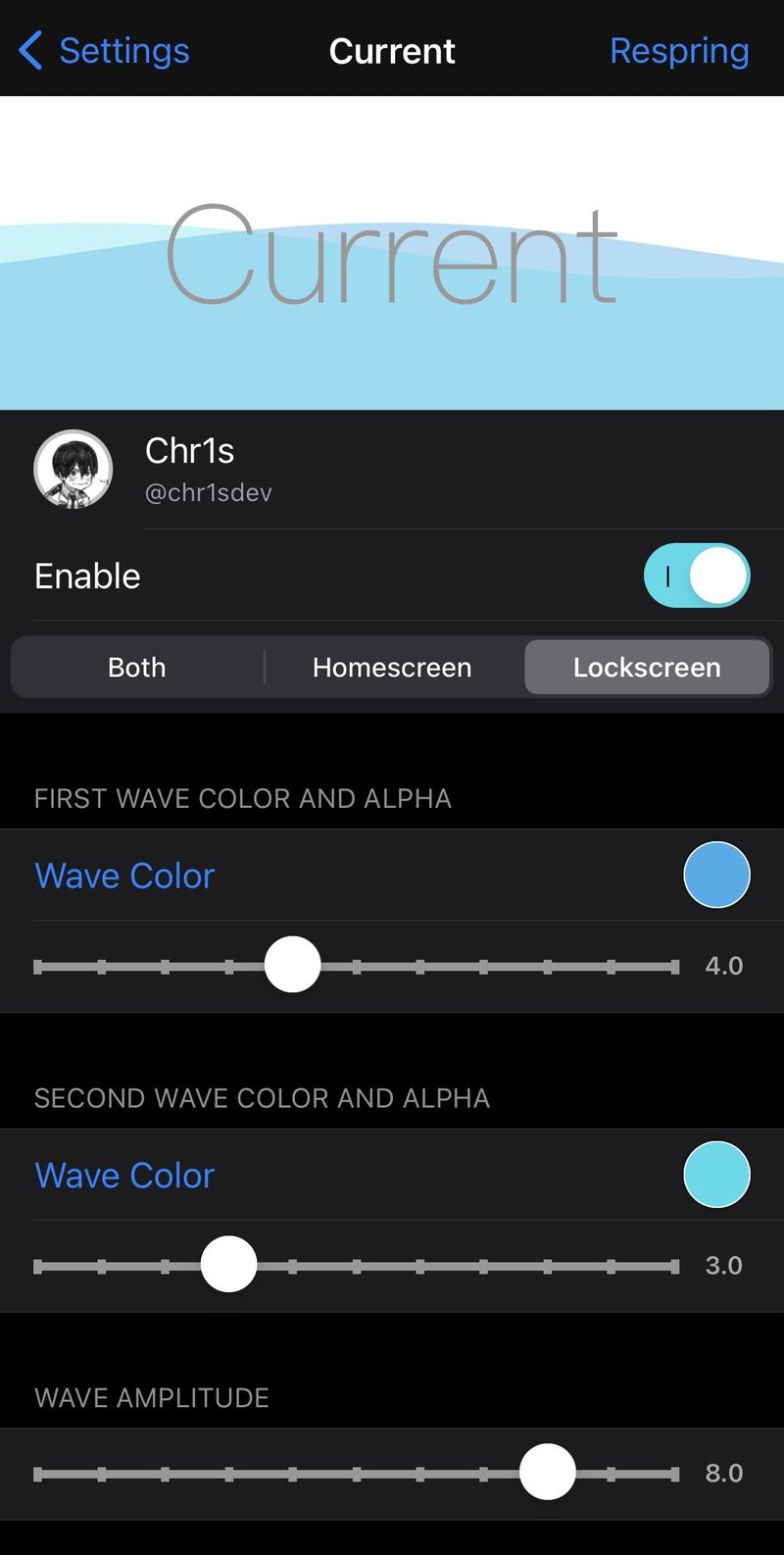Open the Chr1s @chr1sdev profile row
The image size is (784, 1555).
pos(392,470)
